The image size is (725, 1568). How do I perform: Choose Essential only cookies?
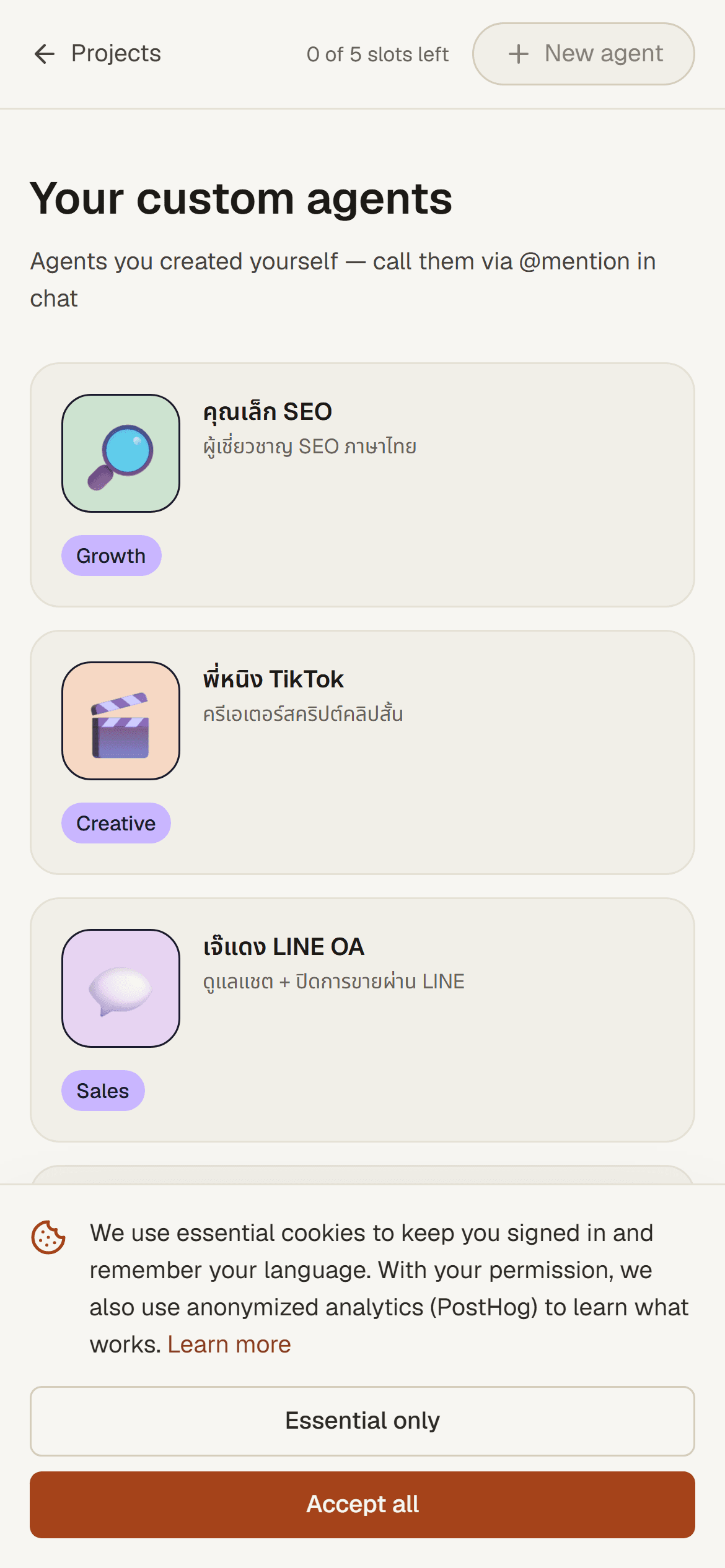(x=362, y=1421)
